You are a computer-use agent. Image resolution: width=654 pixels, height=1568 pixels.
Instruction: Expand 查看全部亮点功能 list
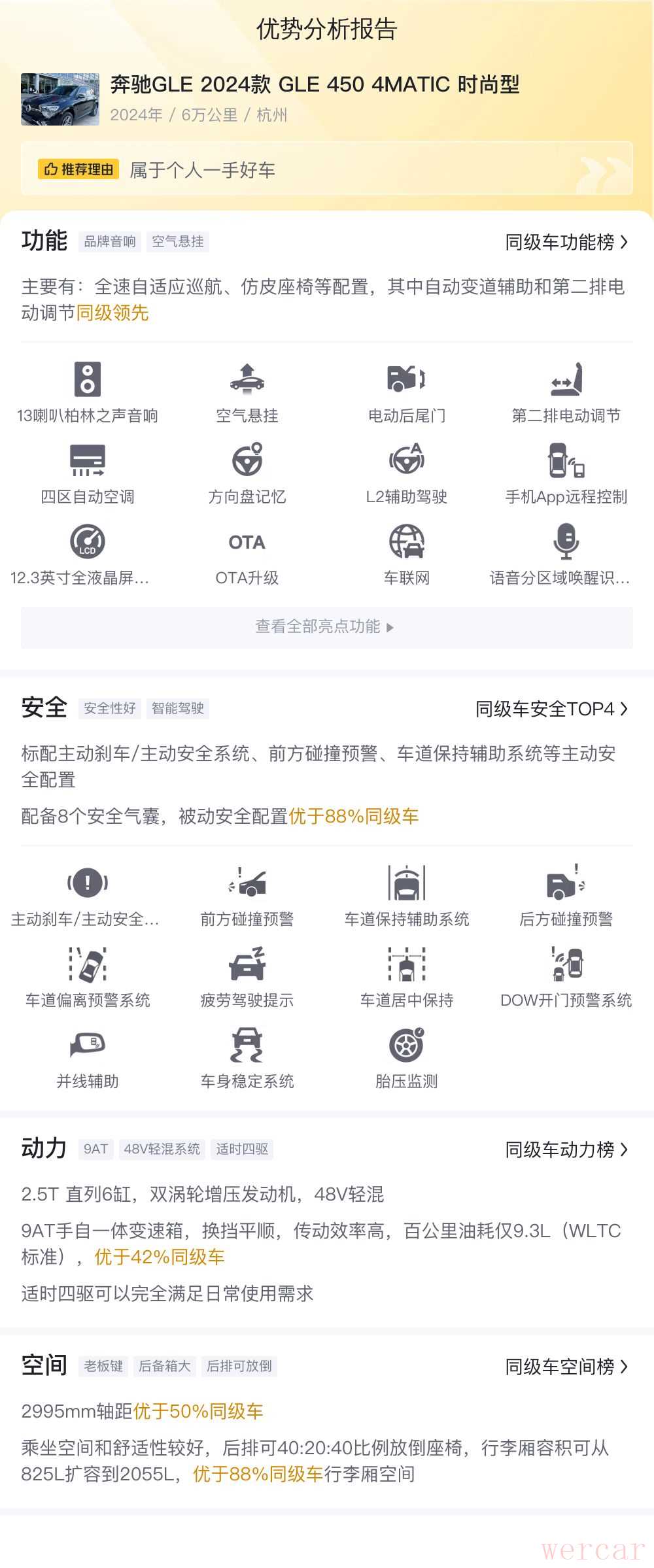[x=326, y=627]
